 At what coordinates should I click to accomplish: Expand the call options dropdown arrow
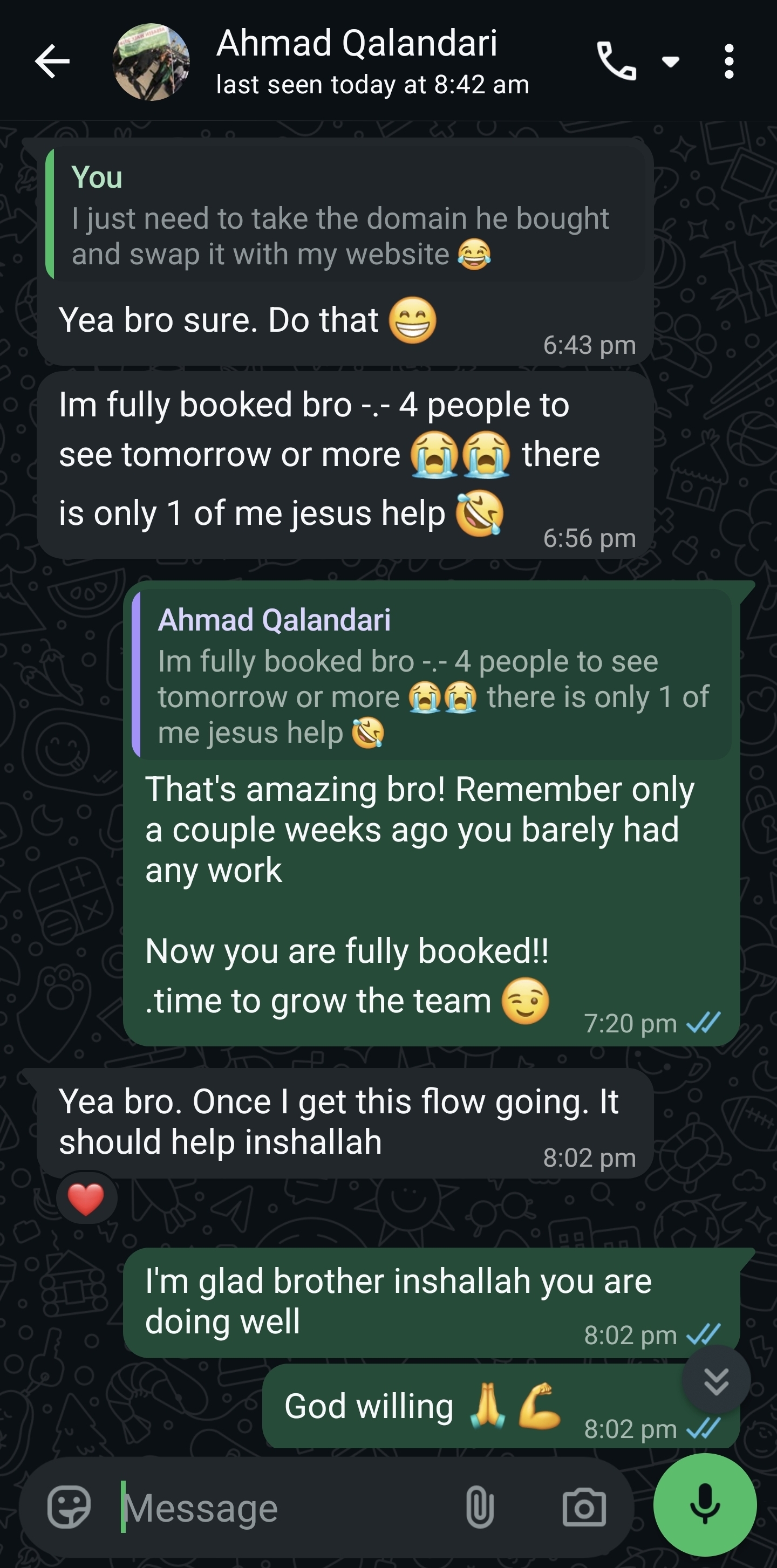point(671,61)
